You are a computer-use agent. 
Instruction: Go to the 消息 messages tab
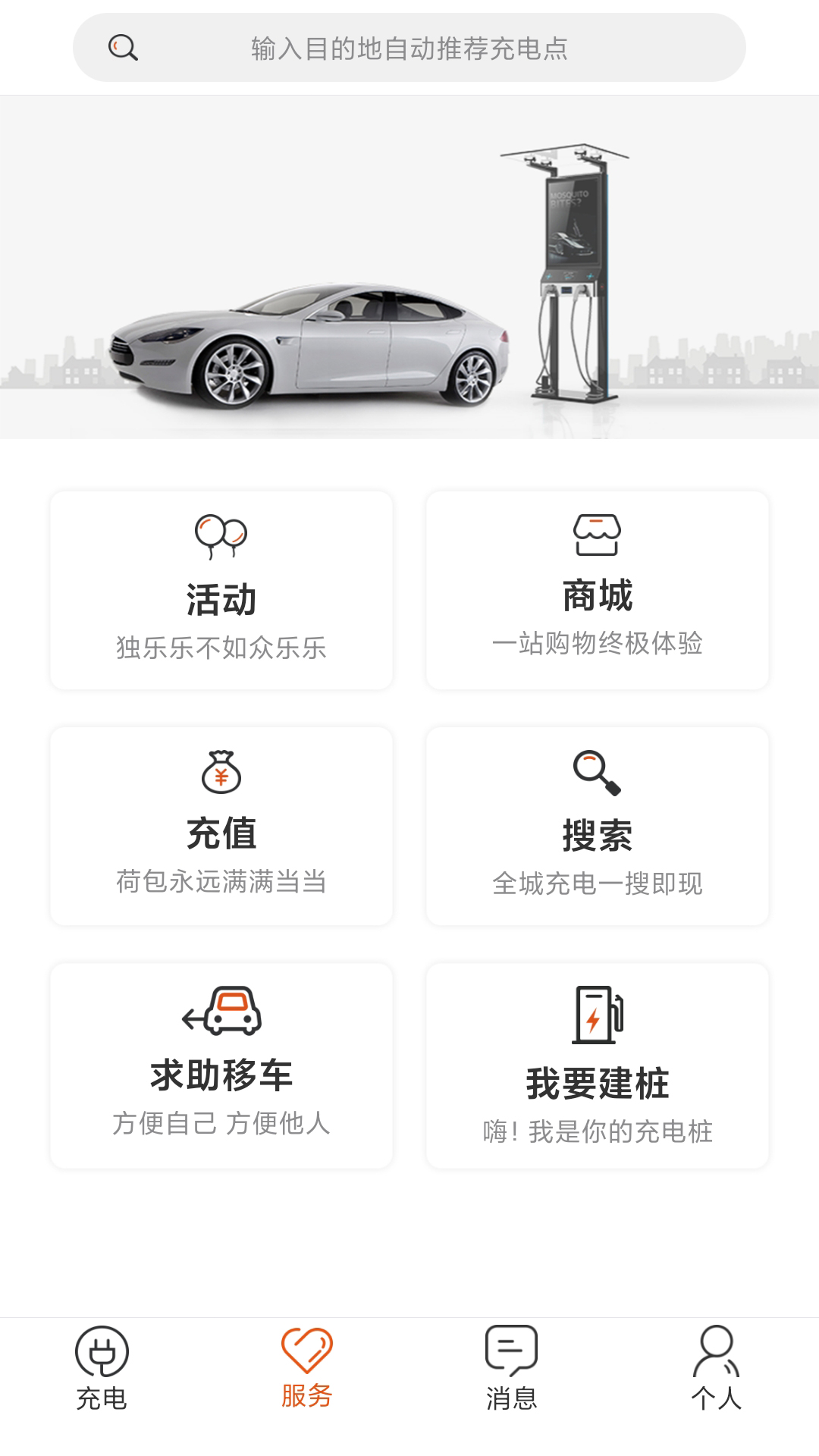pyautogui.click(x=511, y=1369)
